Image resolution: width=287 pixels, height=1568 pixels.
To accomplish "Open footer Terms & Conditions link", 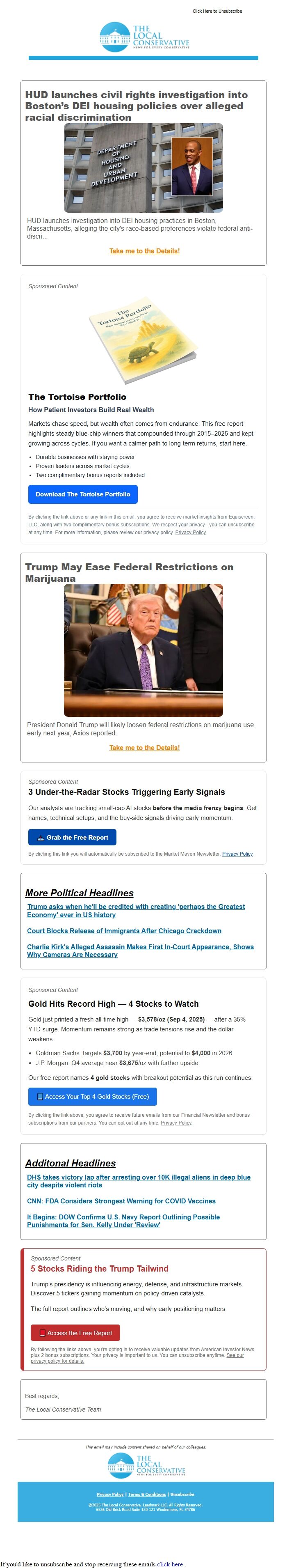I will coord(146,1494).
